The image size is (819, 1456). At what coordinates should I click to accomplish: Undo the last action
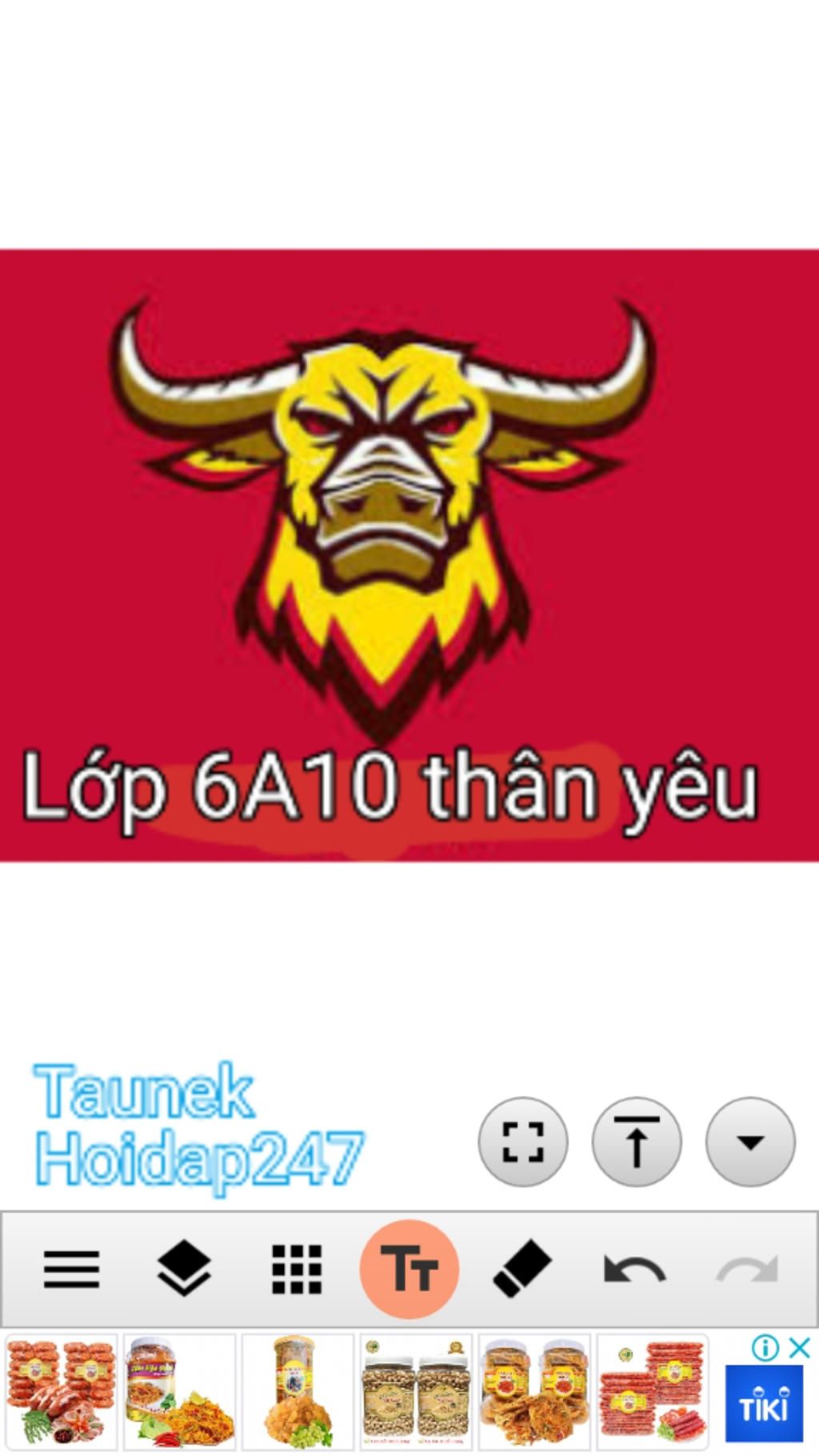[x=634, y=1270]
